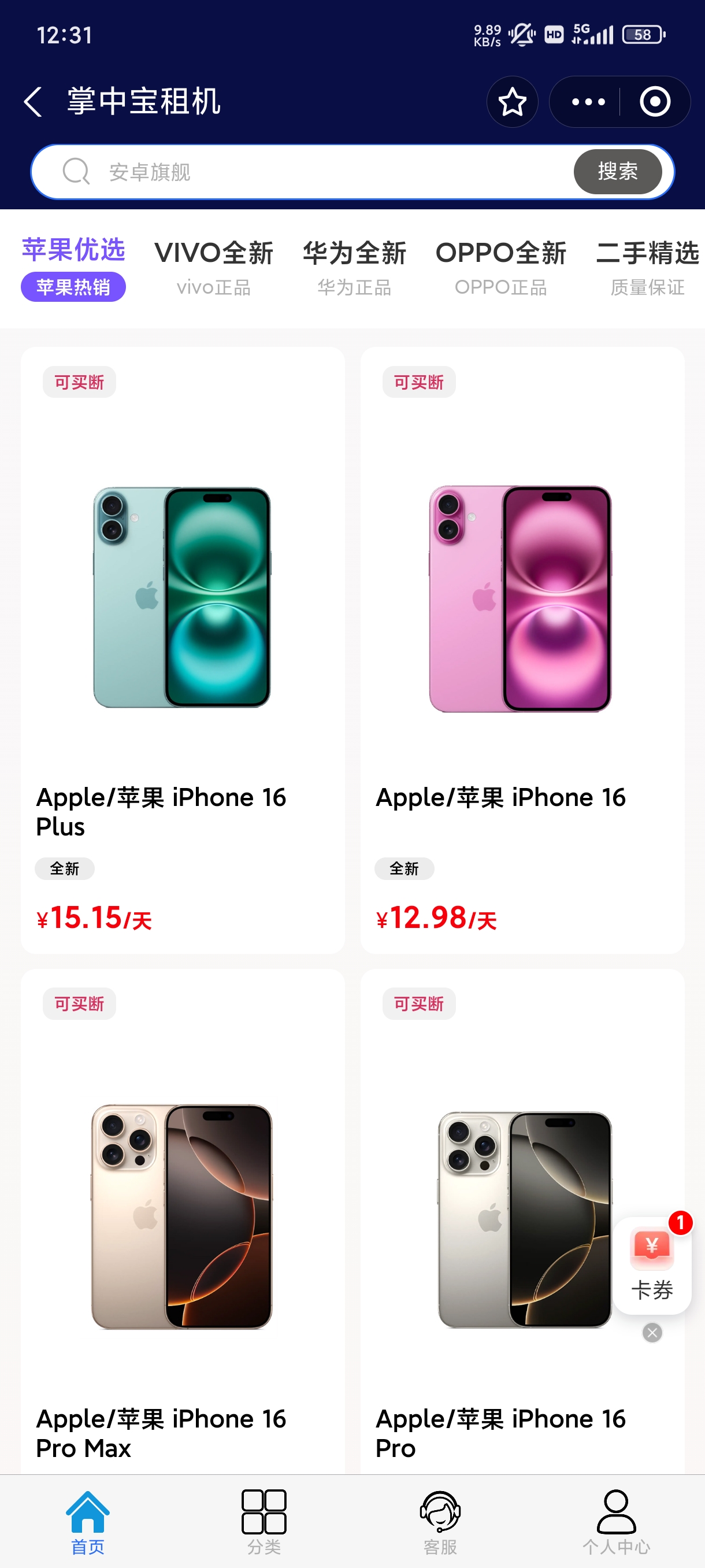Close the mini program via the circle icon
This screenshot has height=1568, width=705.
click(x=655, y=102)
